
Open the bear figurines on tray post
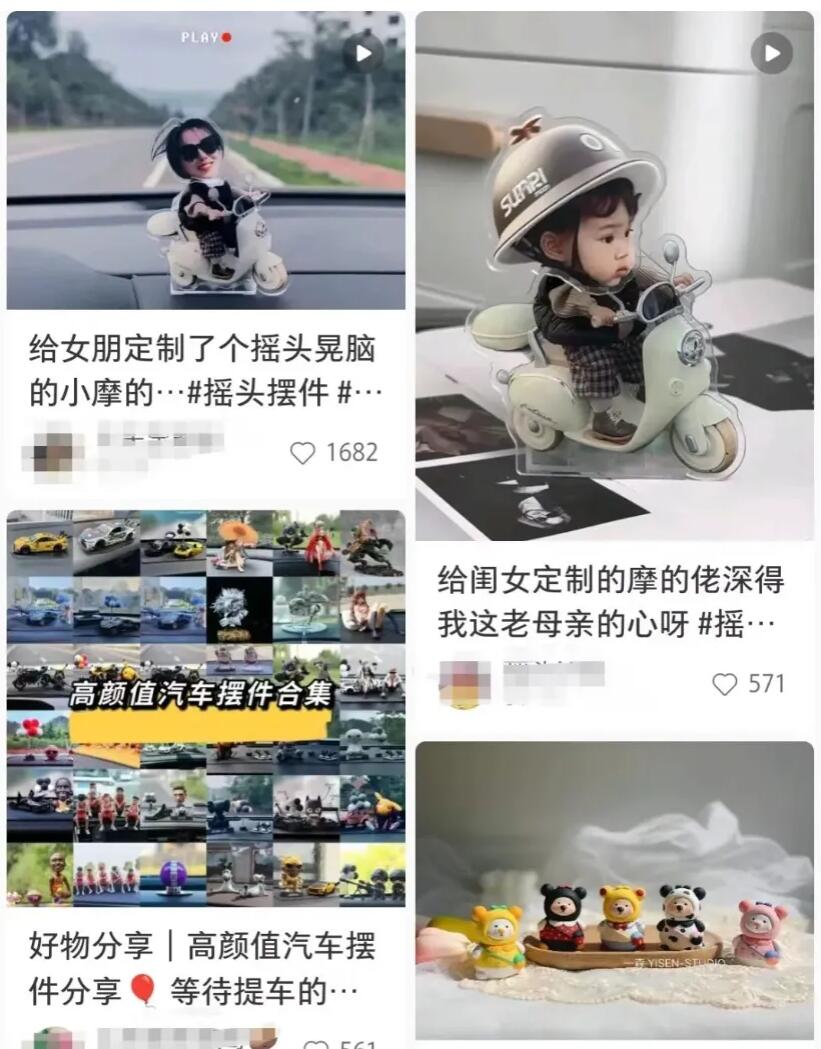point(614,890)
